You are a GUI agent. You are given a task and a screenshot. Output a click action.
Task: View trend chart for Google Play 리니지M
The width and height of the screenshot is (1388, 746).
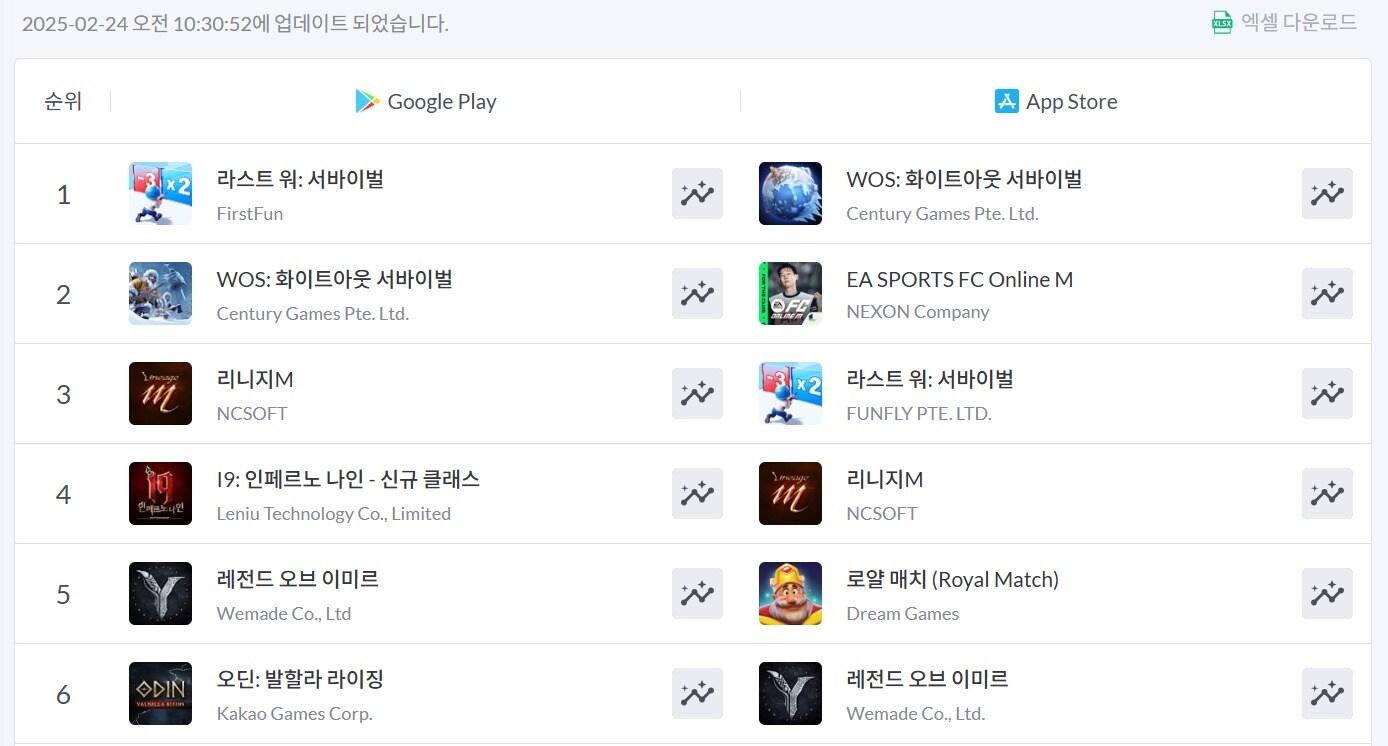click(697, 394)
